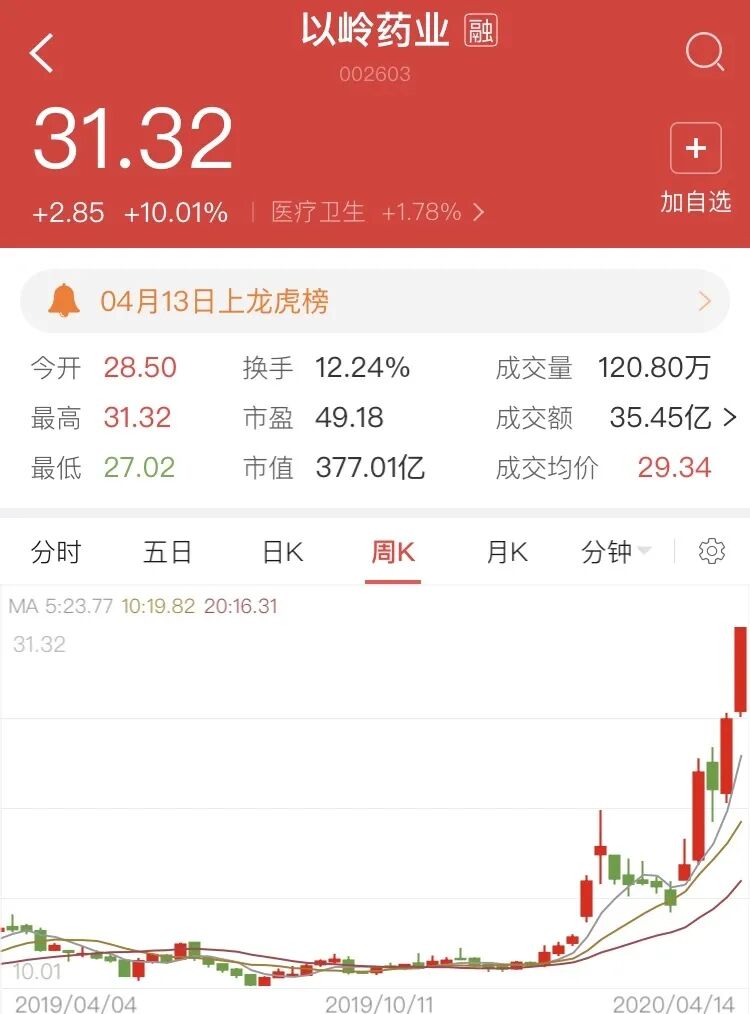Open the 04月13日上龙虎榜 notice
The width and height of the screenshot is (750, 1014).
click(375, 301)
